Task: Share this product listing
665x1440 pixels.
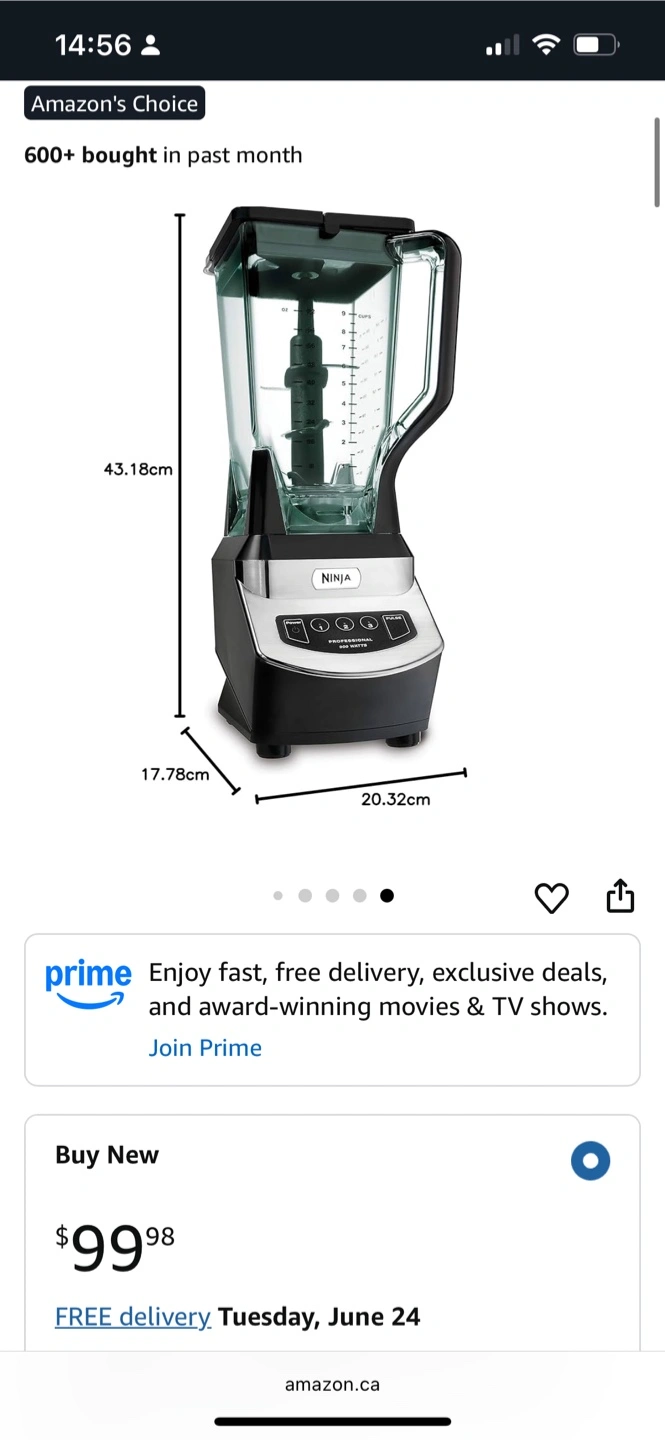Action: pyautogui.click(x=620, y=896)
